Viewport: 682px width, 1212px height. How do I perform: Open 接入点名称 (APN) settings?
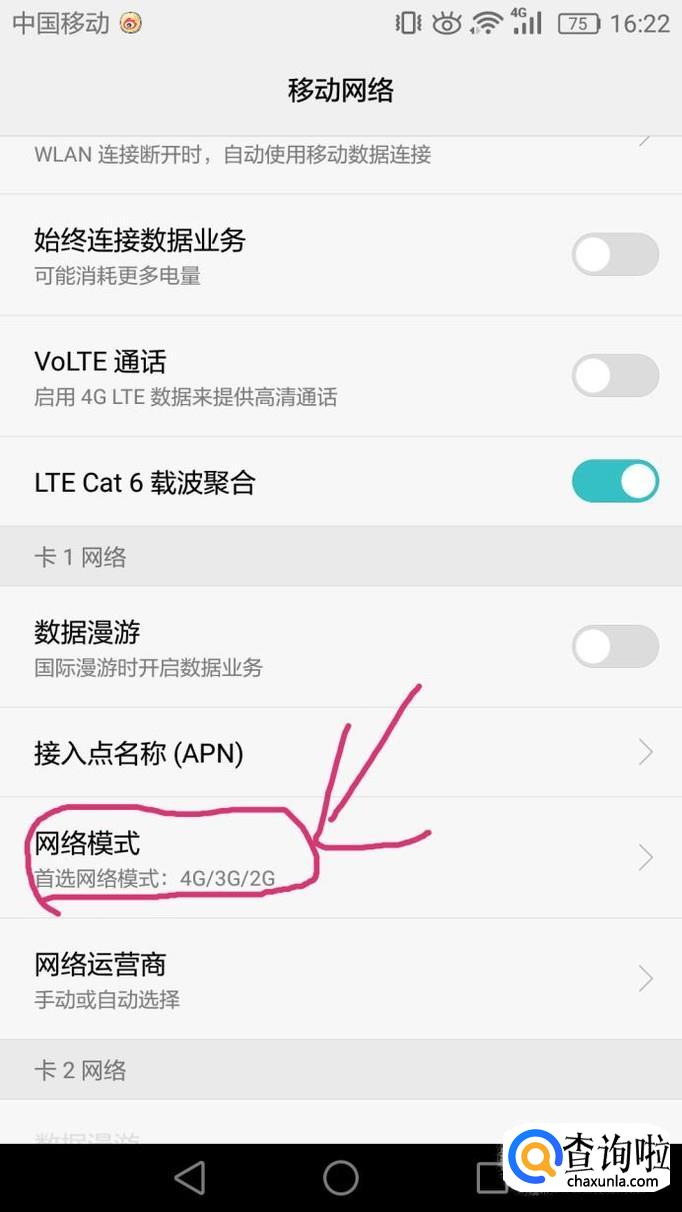point(340,753)
